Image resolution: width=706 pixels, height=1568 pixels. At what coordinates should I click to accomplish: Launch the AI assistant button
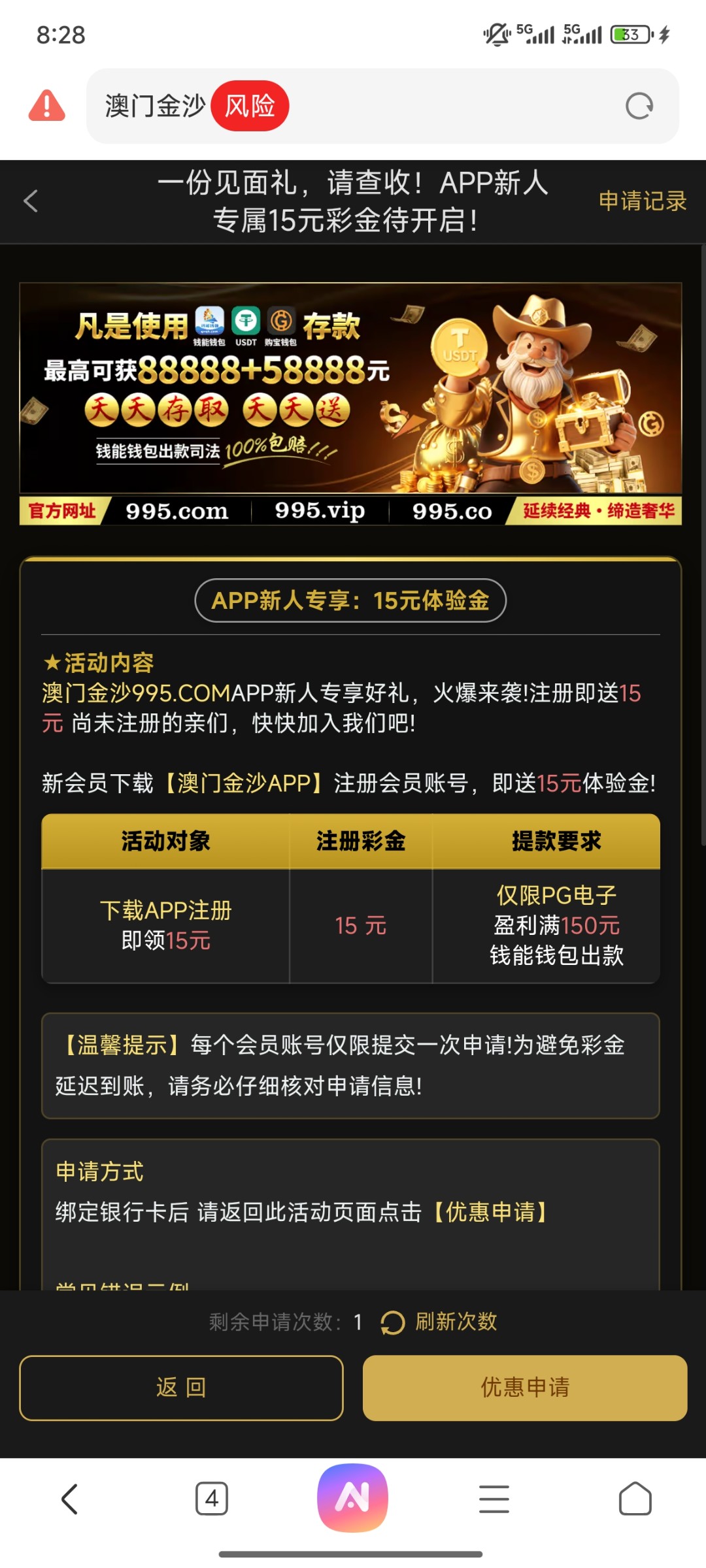point(352,1497)
